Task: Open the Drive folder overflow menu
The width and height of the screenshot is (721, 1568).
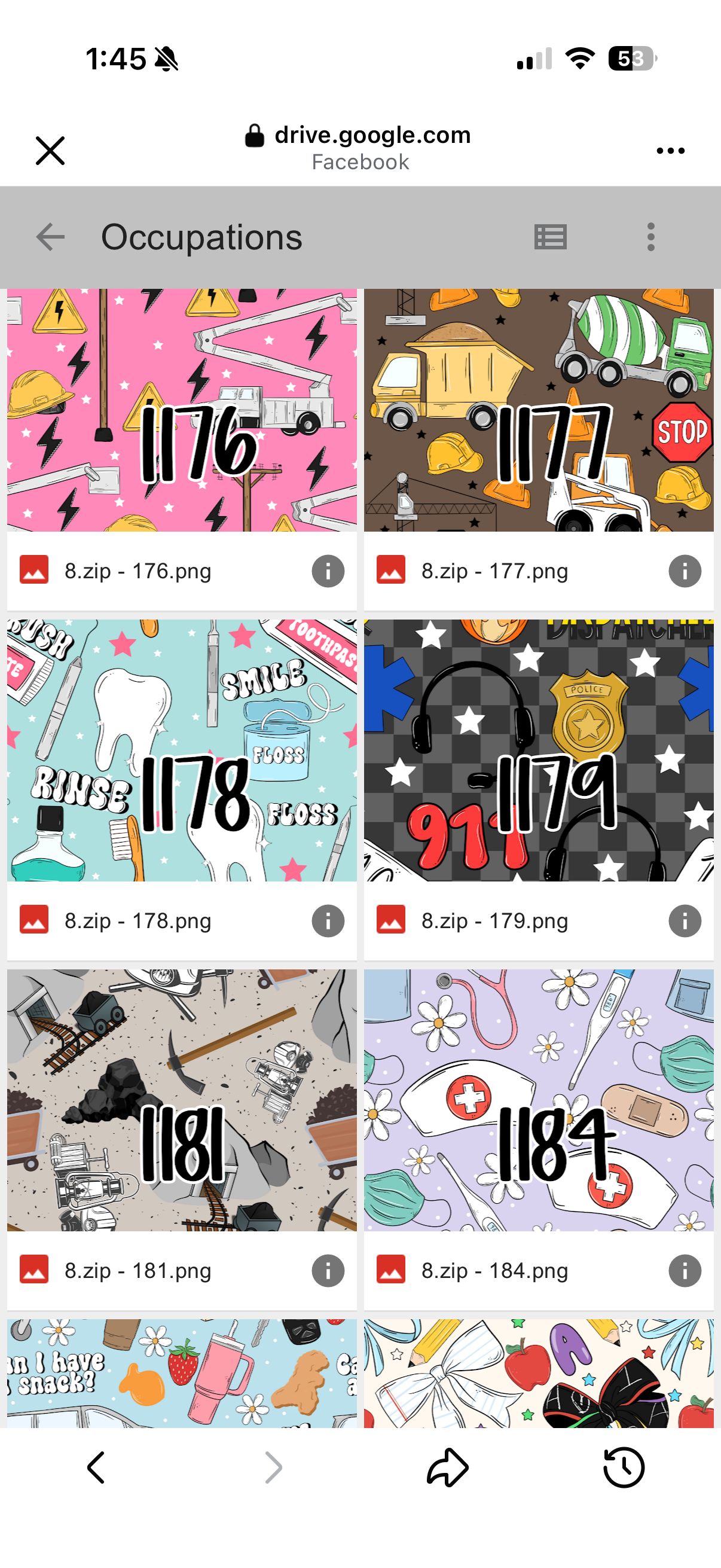Action: coord(650,237)
